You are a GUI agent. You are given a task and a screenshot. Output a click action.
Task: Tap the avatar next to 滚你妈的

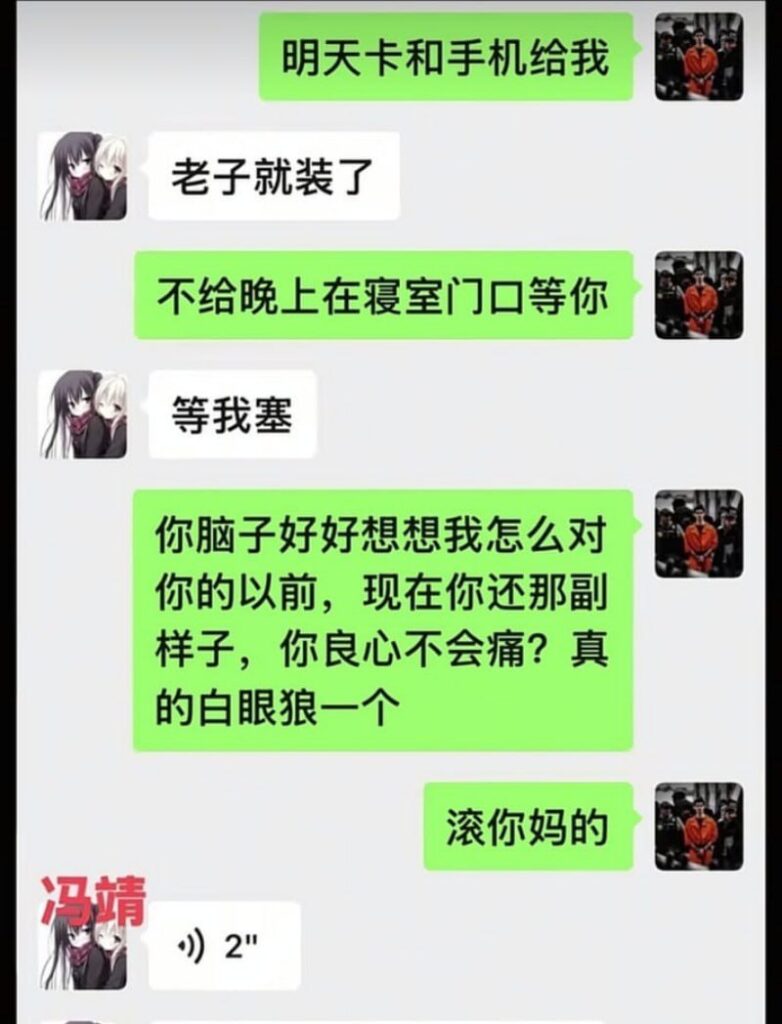[x=699, y=826]
